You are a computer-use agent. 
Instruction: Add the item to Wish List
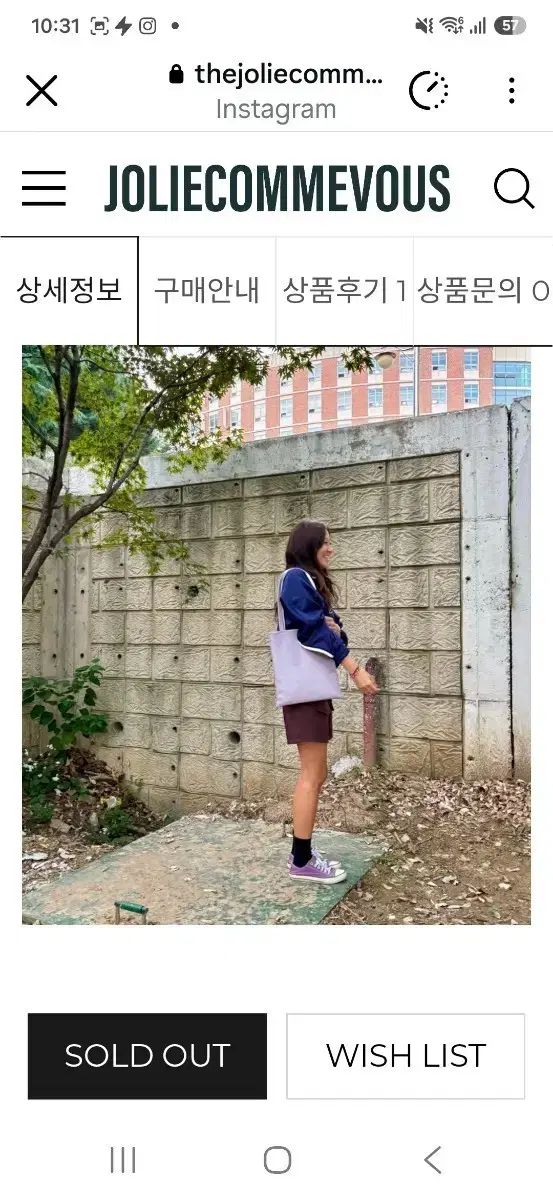pyautogui.click(x=406, y=1056)
